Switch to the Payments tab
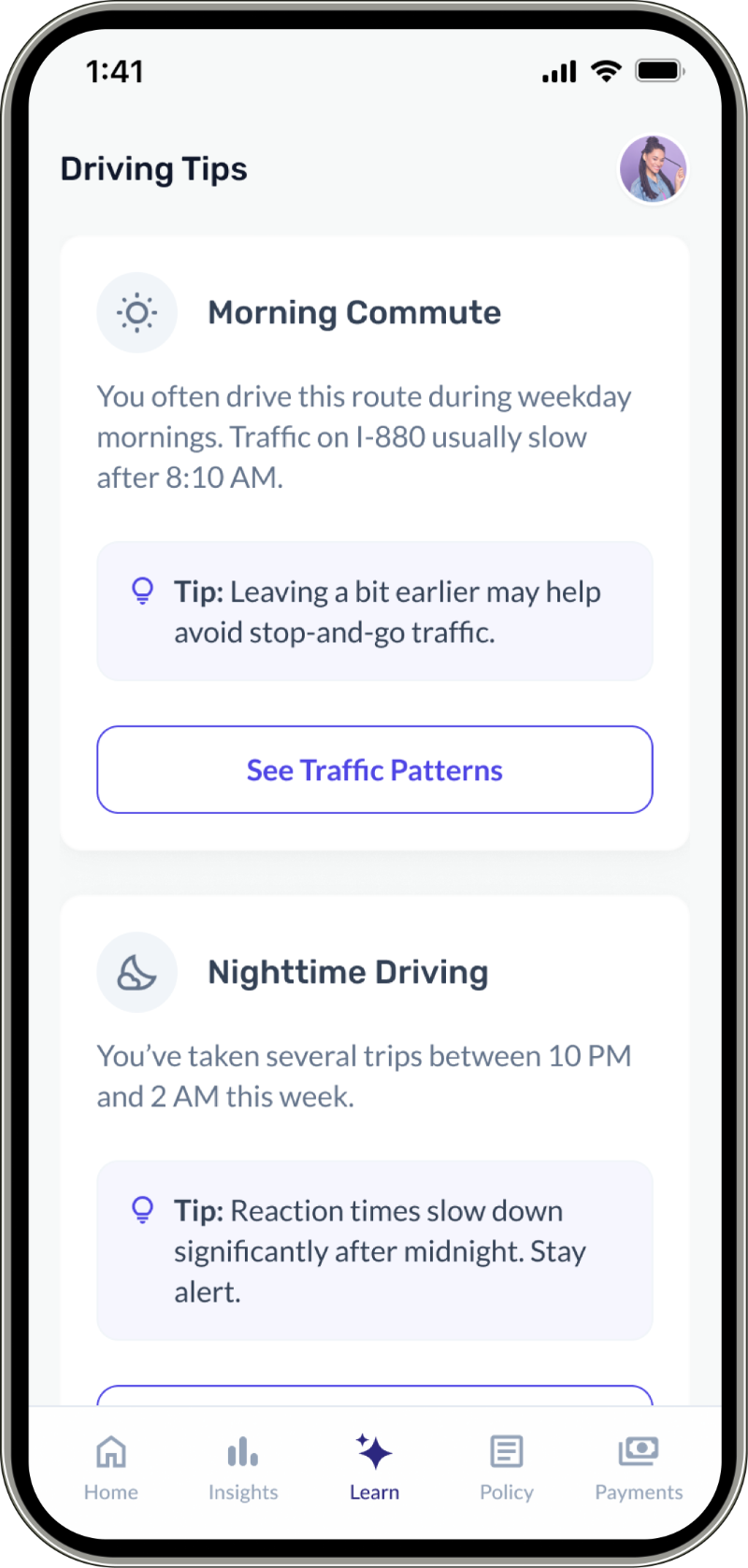The image size is (748, 1568). 639,1468
